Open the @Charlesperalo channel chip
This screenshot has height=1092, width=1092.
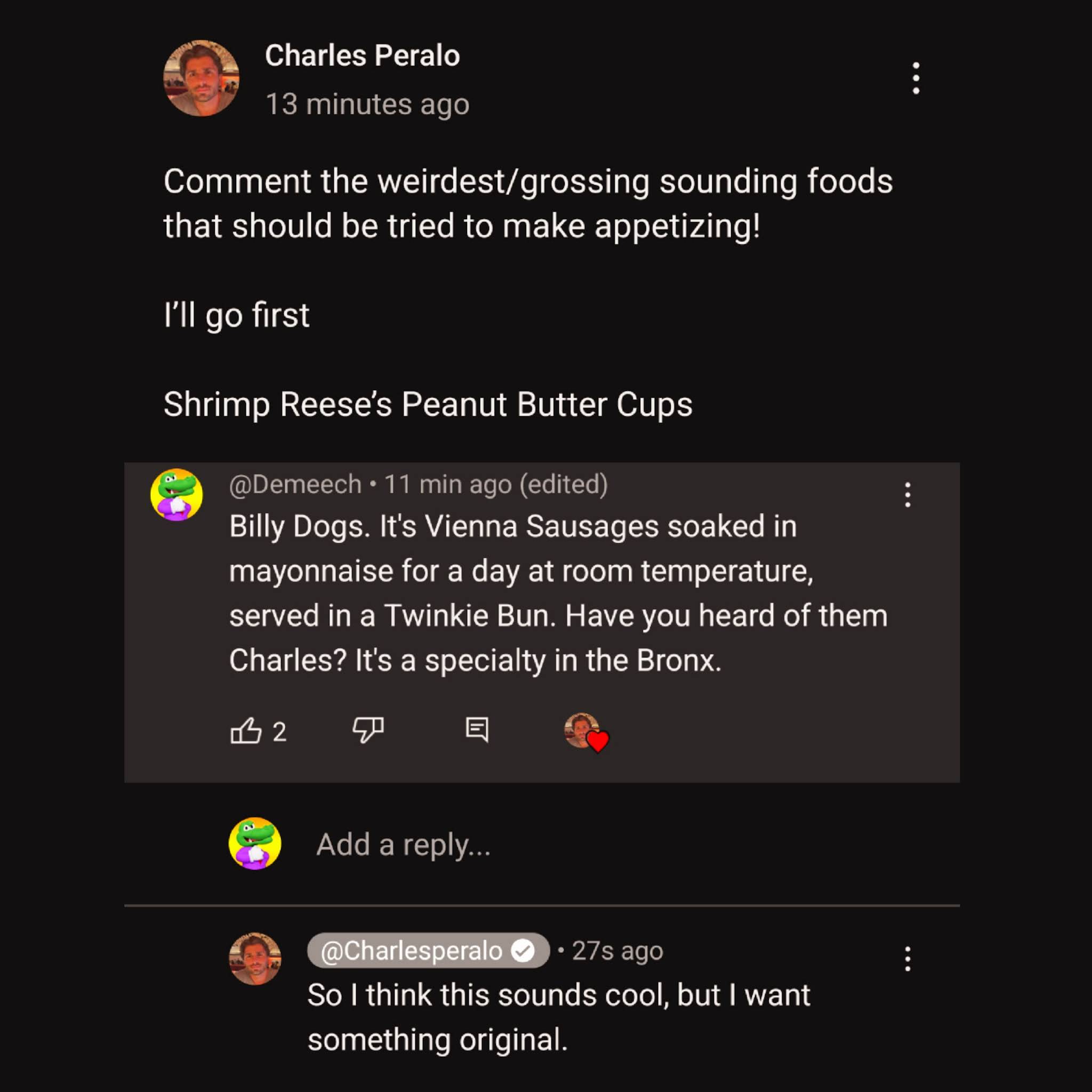[428, 951]
